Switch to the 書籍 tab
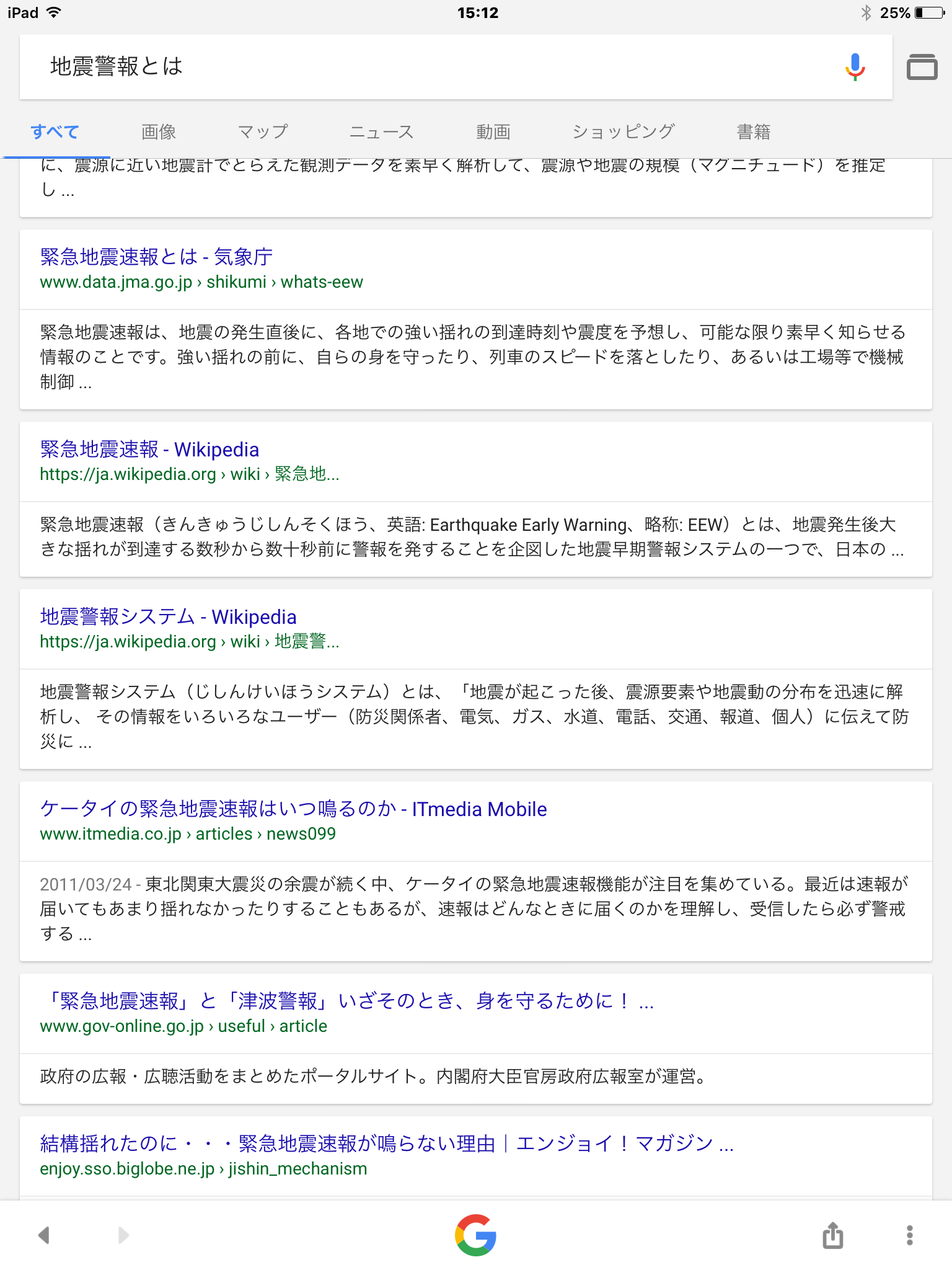 (x=753, y=131)
